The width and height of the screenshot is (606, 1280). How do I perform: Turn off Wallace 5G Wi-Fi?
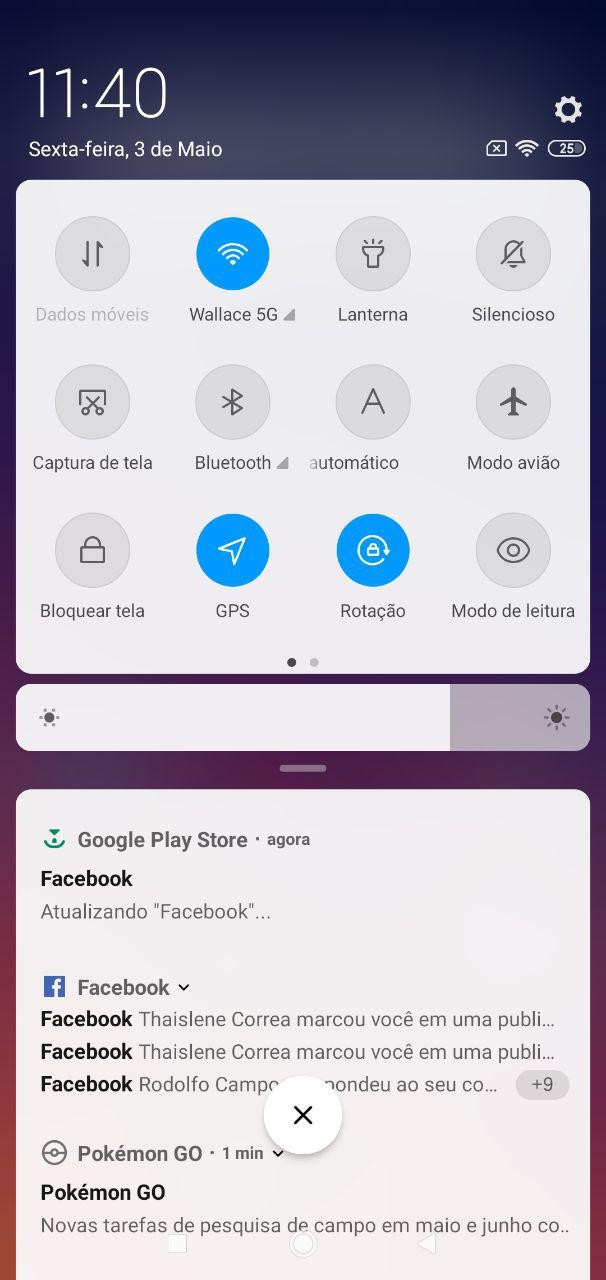[x=233, y=254]
